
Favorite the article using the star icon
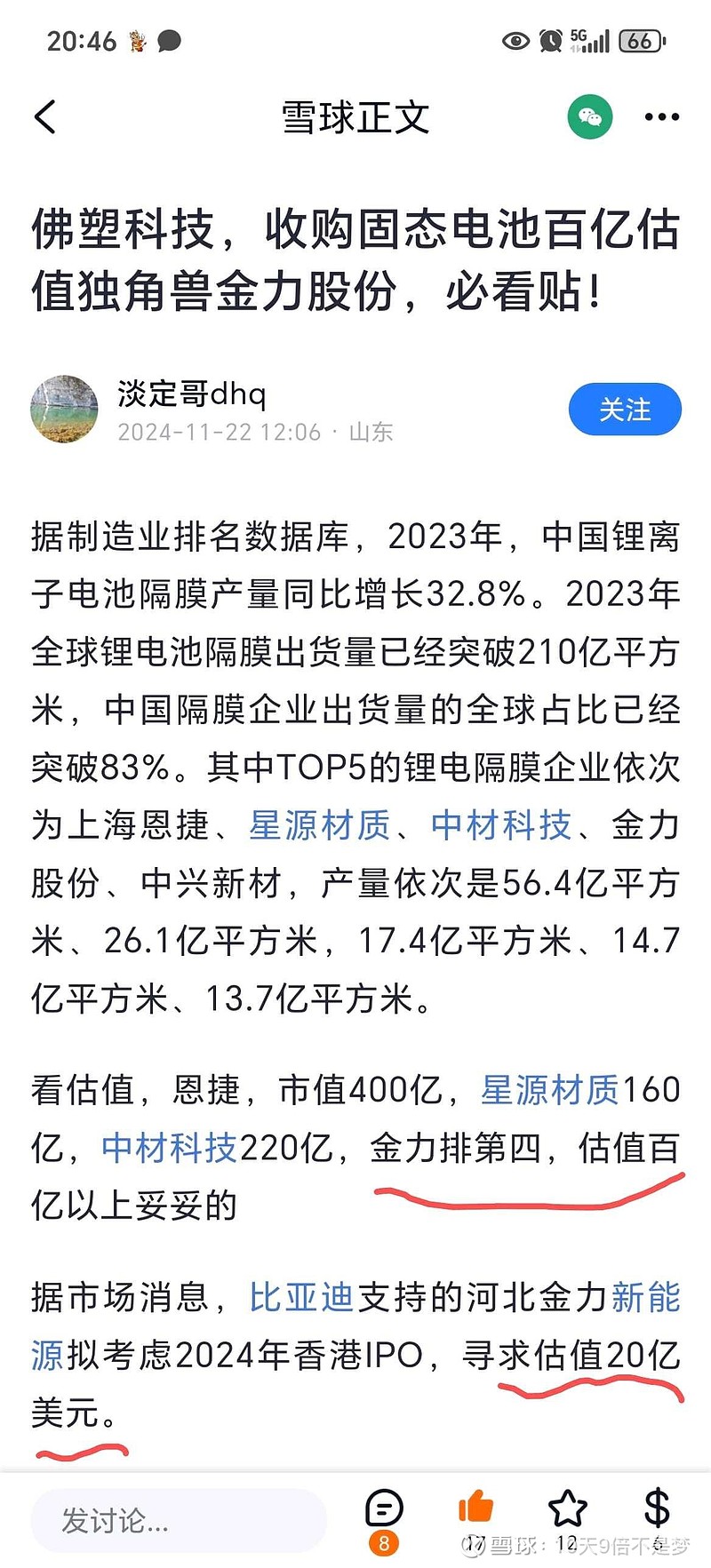point(566,1507)
